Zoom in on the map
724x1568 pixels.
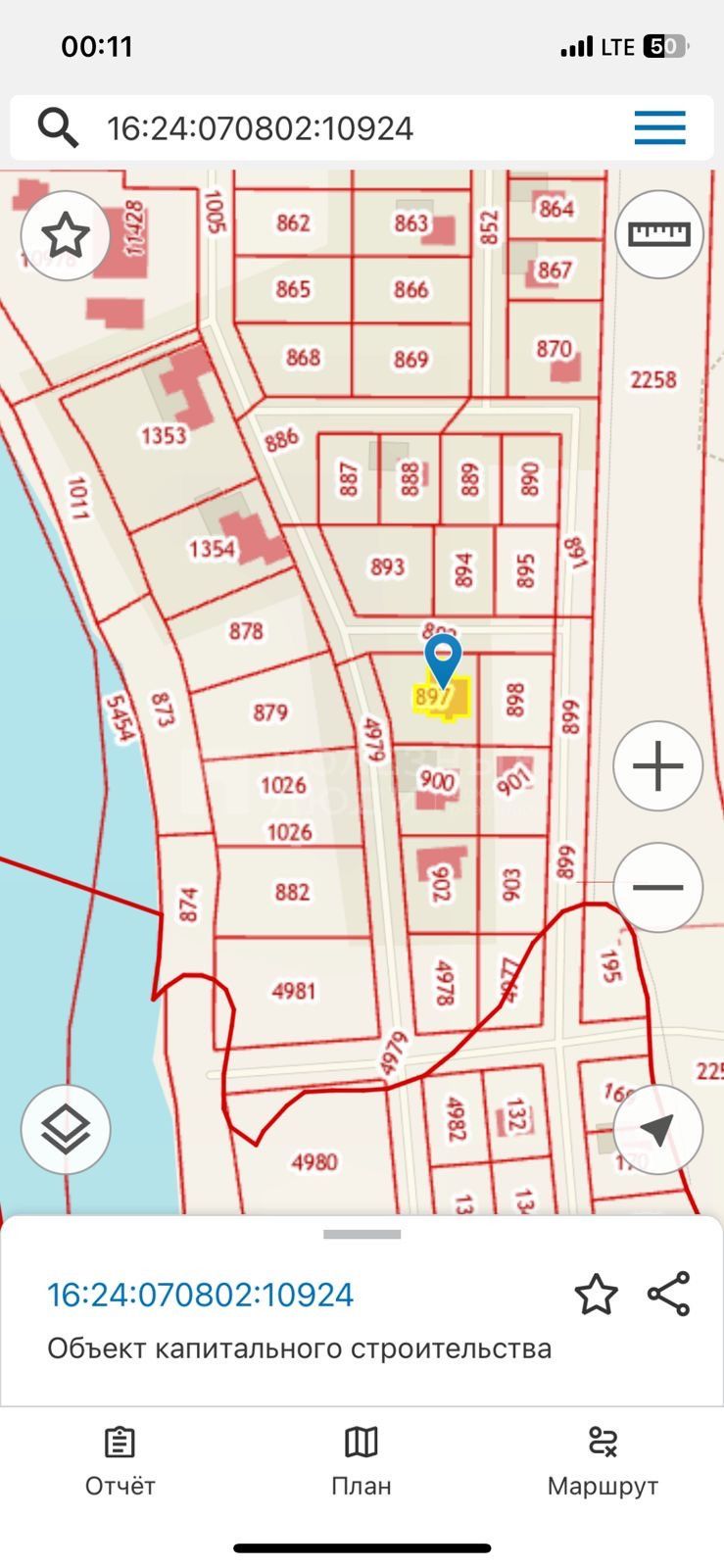(658, 765)
